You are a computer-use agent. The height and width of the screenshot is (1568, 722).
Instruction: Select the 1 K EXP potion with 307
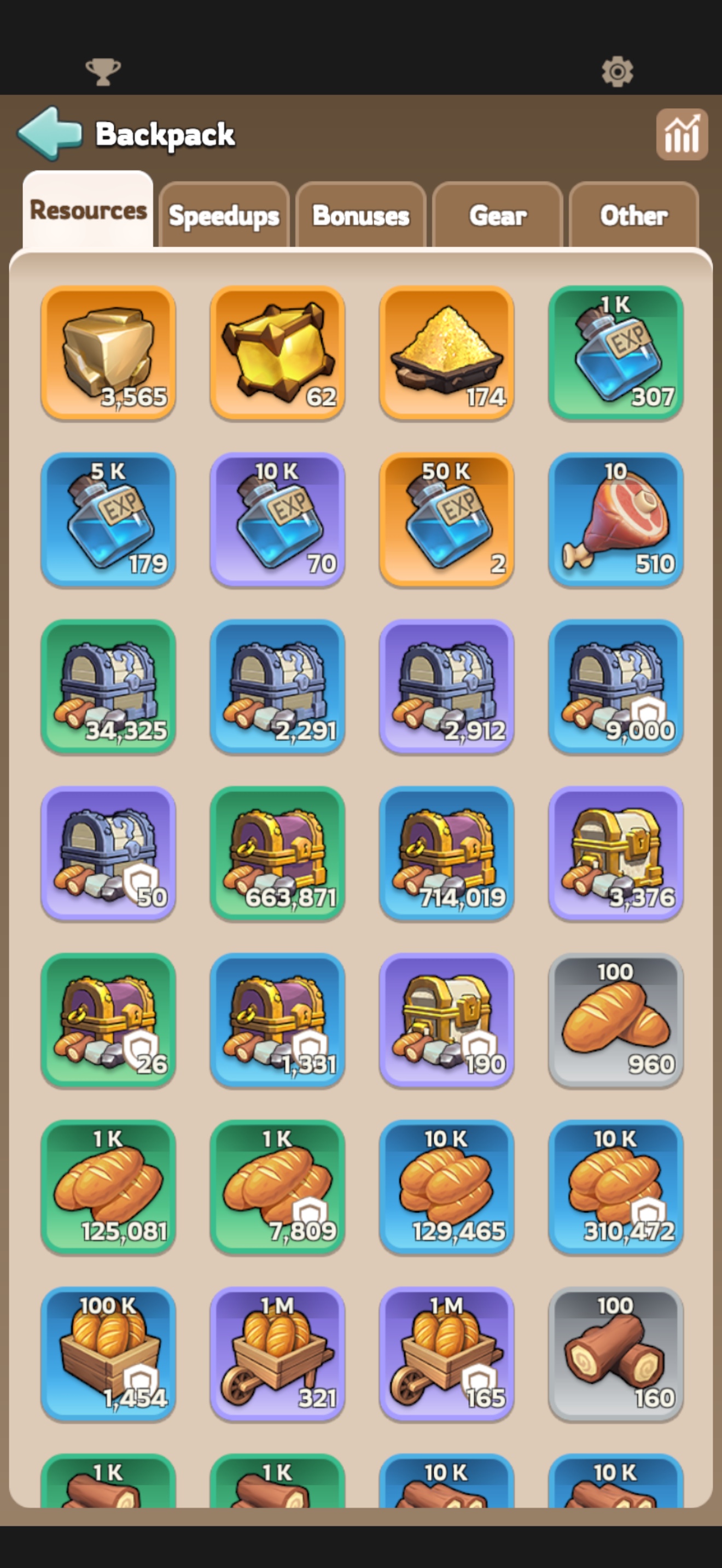pos(616,353)
